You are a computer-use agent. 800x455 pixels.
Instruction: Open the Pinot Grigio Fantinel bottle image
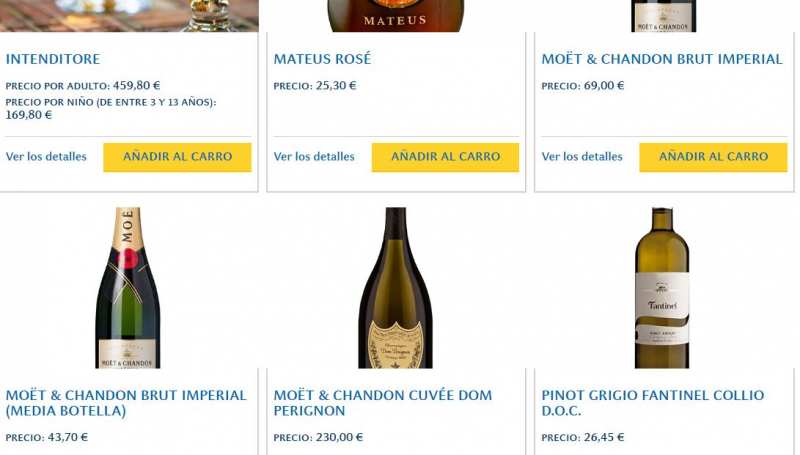(x=662, y=287)
